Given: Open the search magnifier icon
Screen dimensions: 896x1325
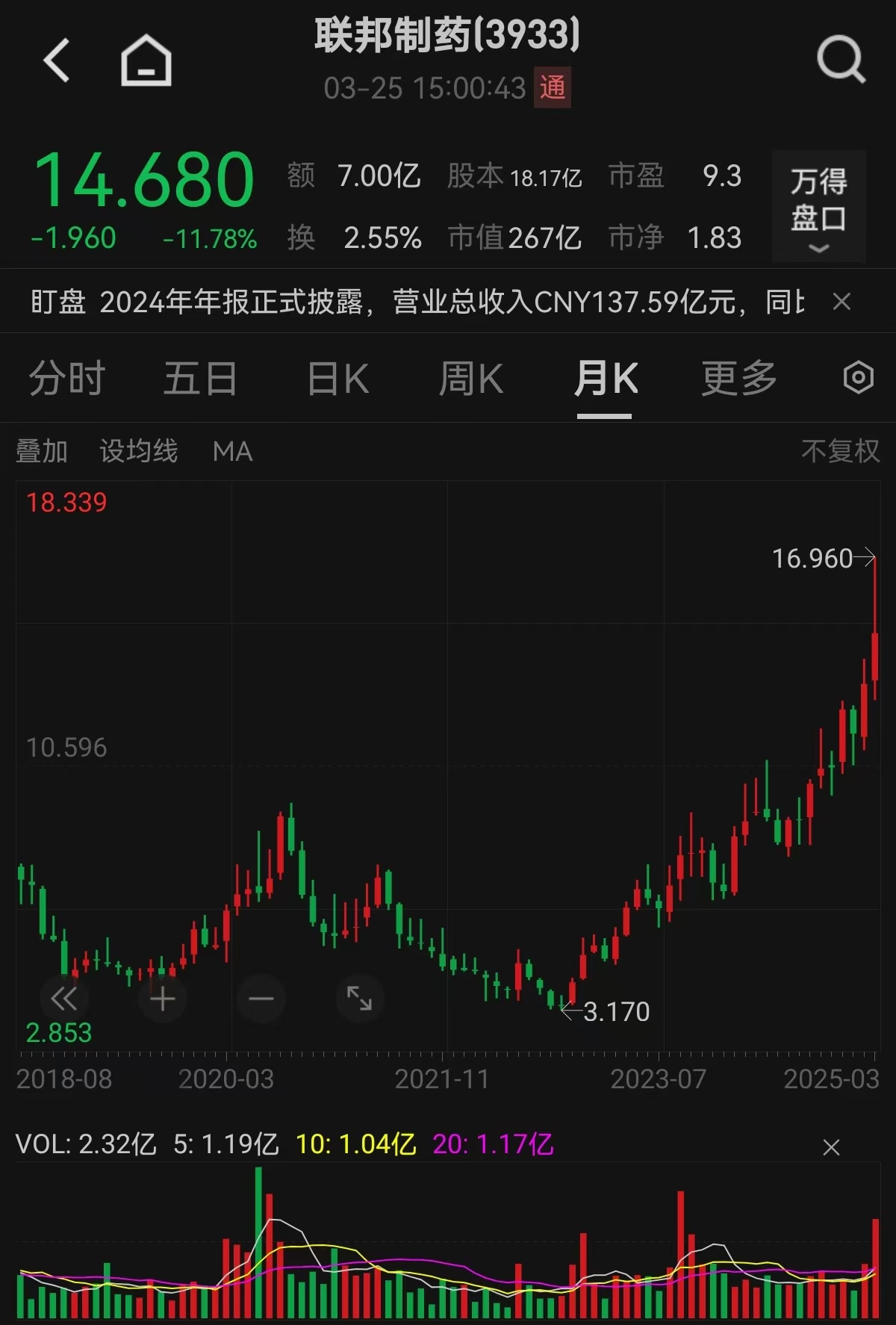Looking at the screenshot, I should pos(839,58).
